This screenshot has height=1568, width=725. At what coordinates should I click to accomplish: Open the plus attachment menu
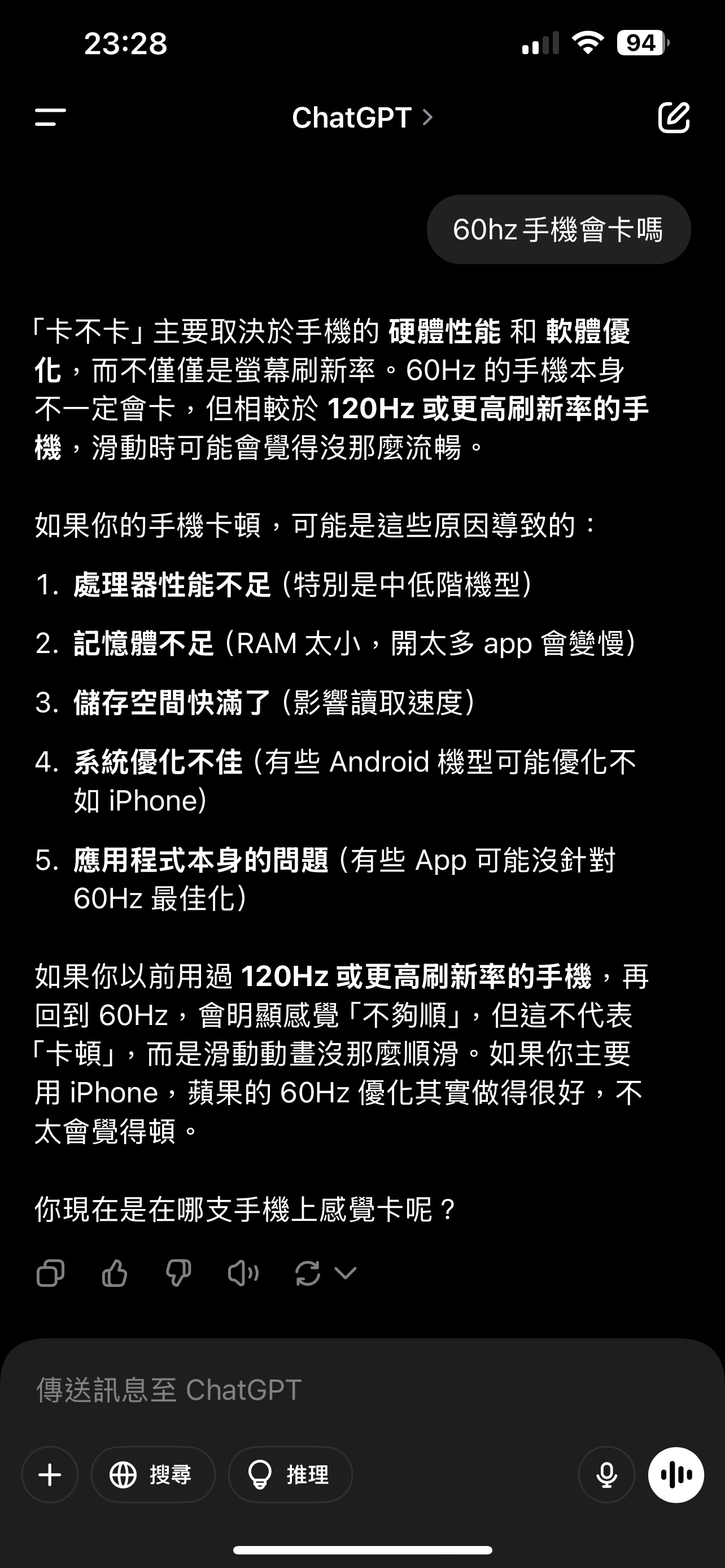(x=50, y=1475)
